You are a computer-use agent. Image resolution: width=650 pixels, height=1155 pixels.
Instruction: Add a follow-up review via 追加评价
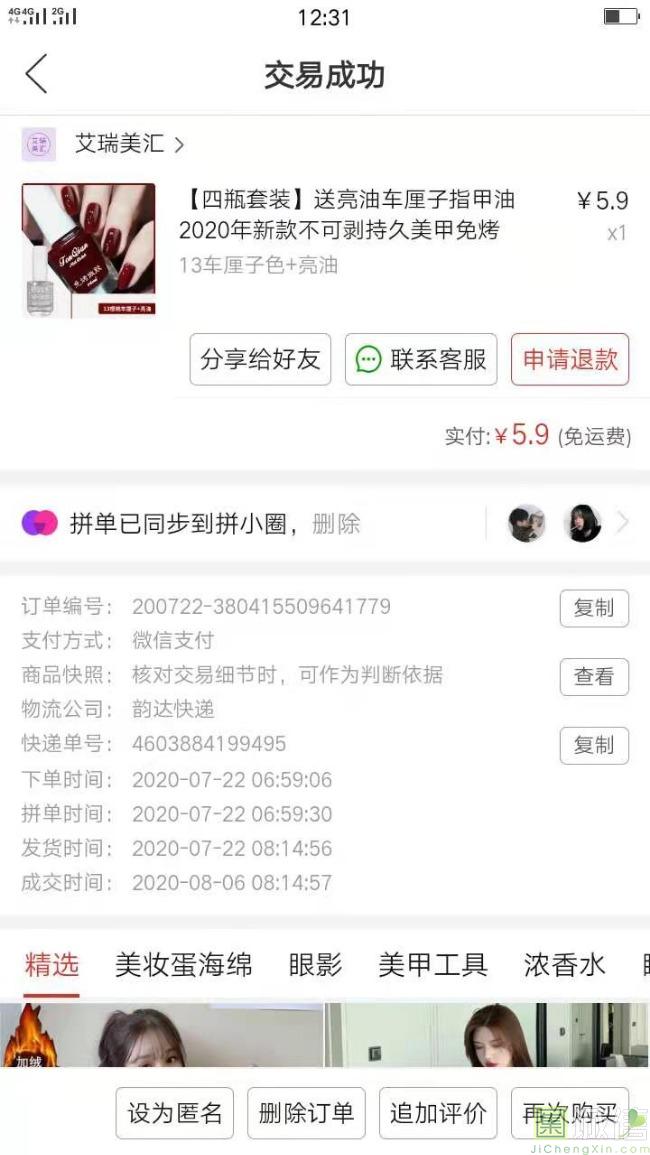(x=438, y=1113)
